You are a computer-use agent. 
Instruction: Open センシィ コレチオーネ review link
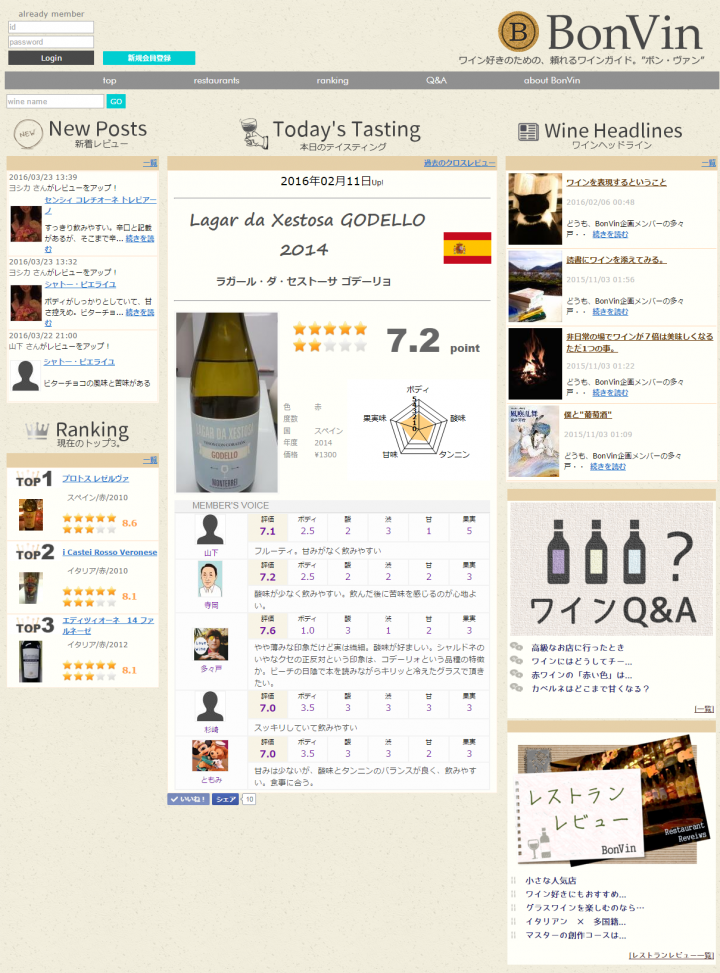[x=100, y=200]
